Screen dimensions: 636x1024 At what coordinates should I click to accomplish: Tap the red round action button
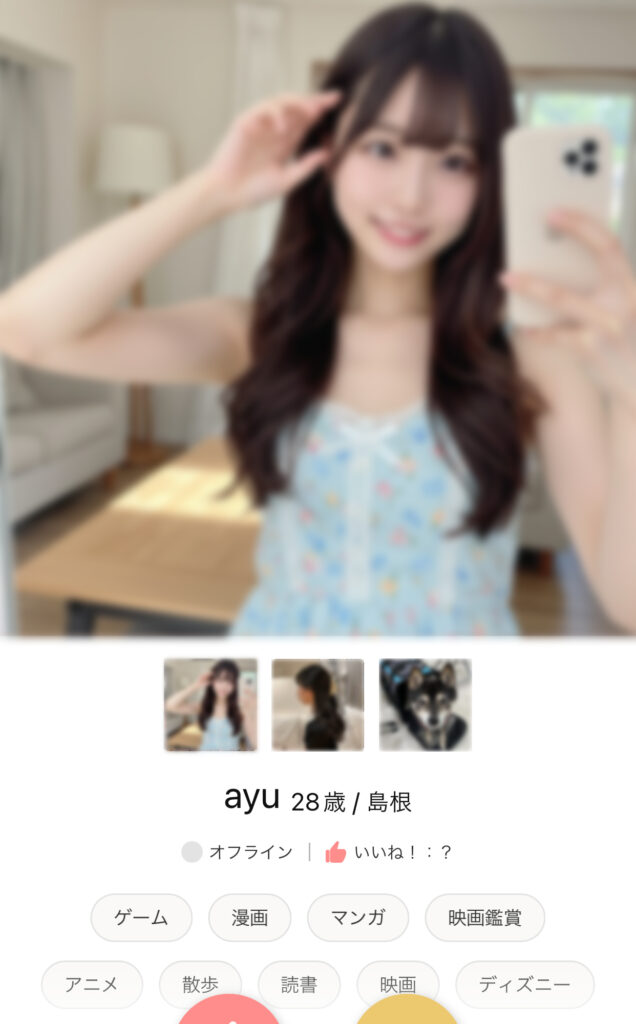(229, 1012)
